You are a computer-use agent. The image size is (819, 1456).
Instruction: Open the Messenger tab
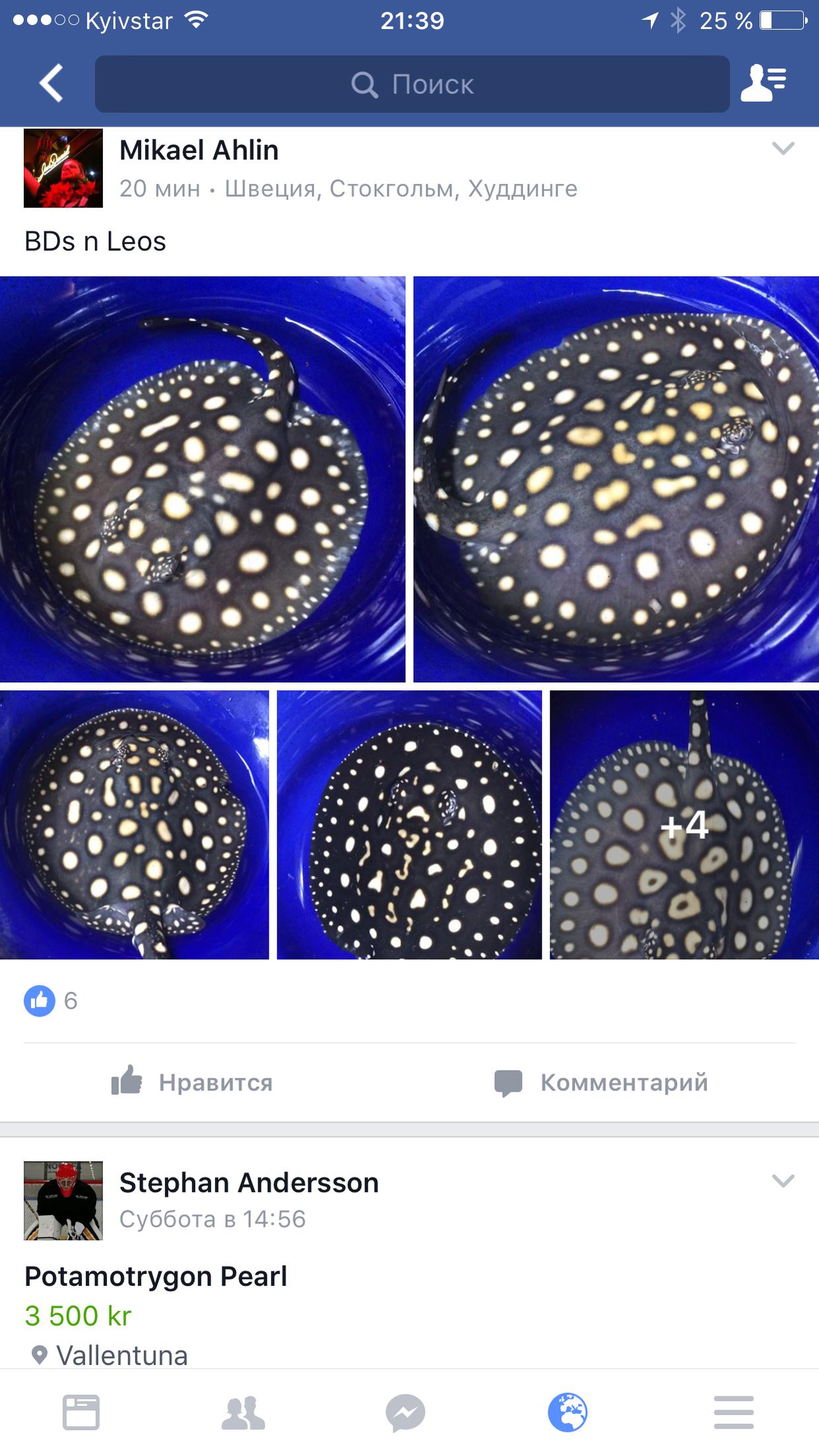405,1412
